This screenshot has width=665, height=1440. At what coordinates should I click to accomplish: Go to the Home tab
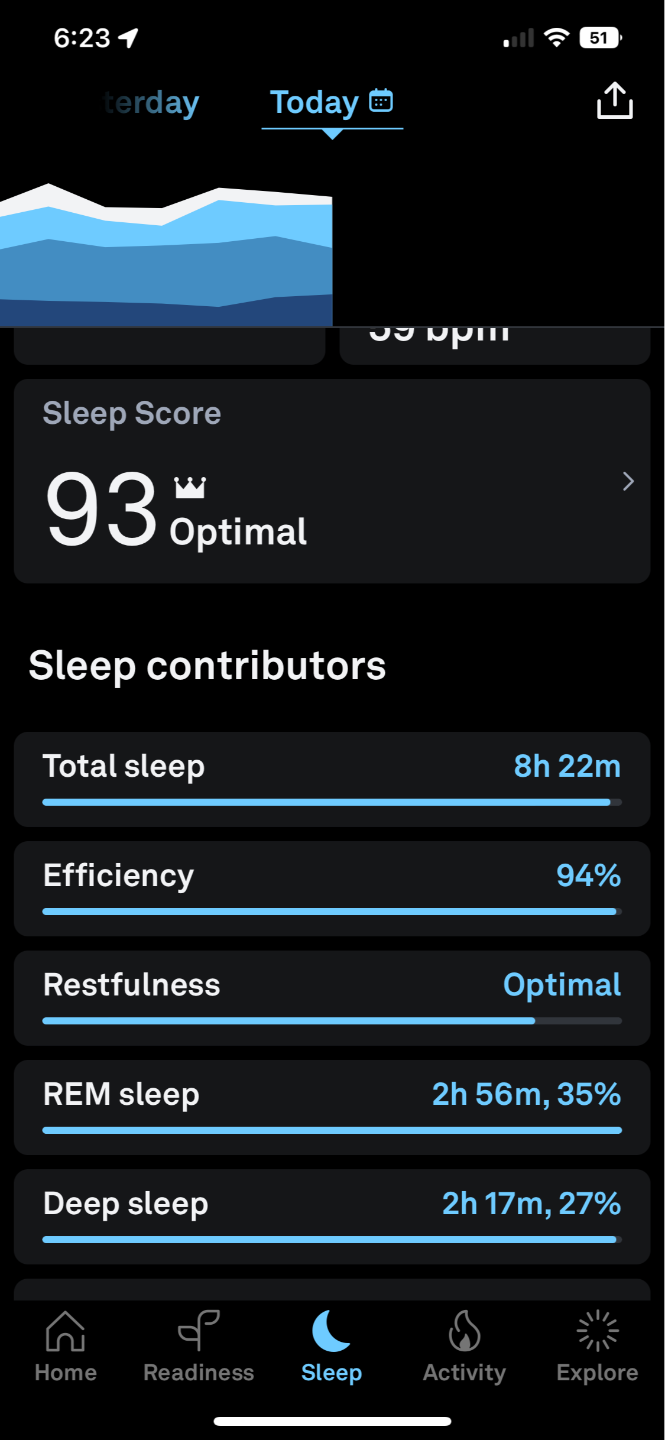point(66,1348)
